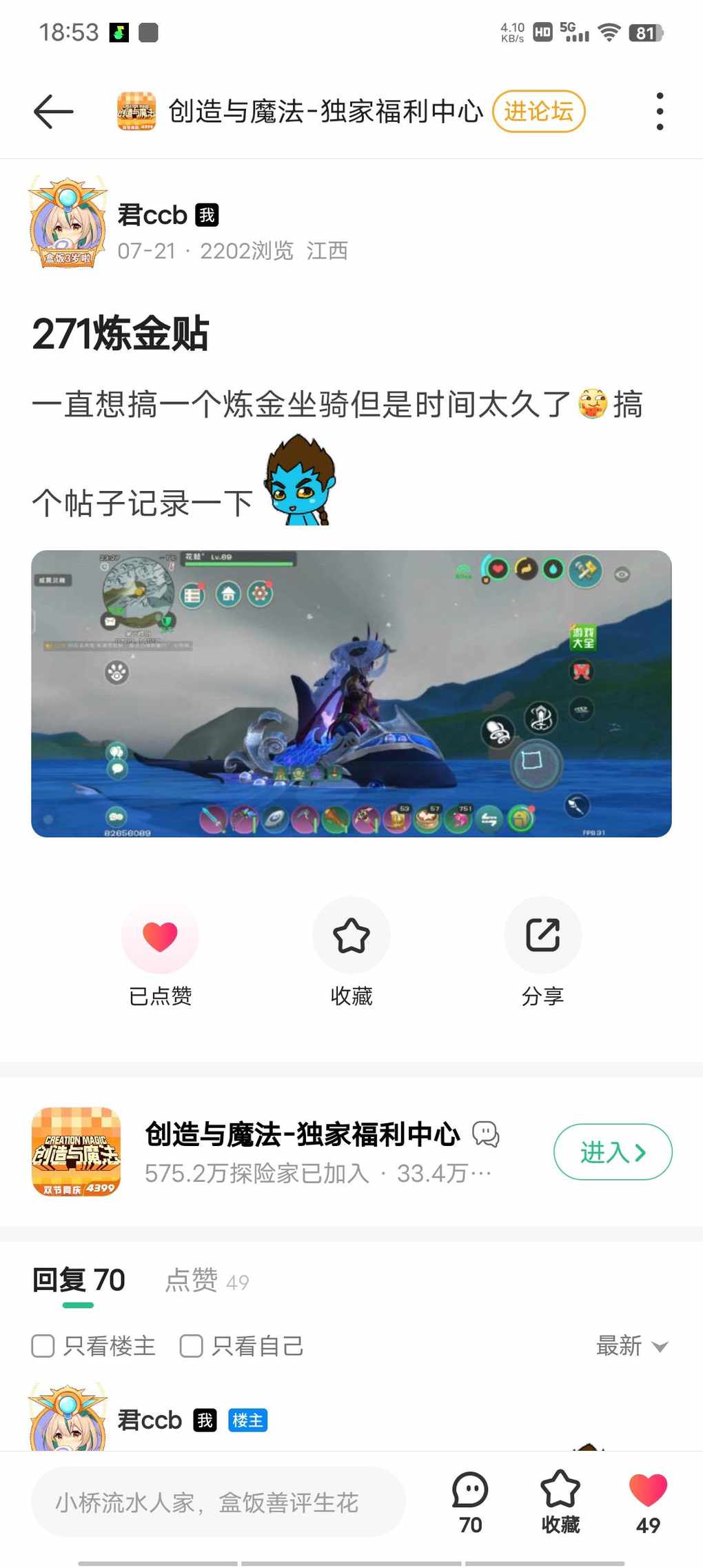
Task: Check the 只看自己 checkbox
Action: (x=192, y=1345)
